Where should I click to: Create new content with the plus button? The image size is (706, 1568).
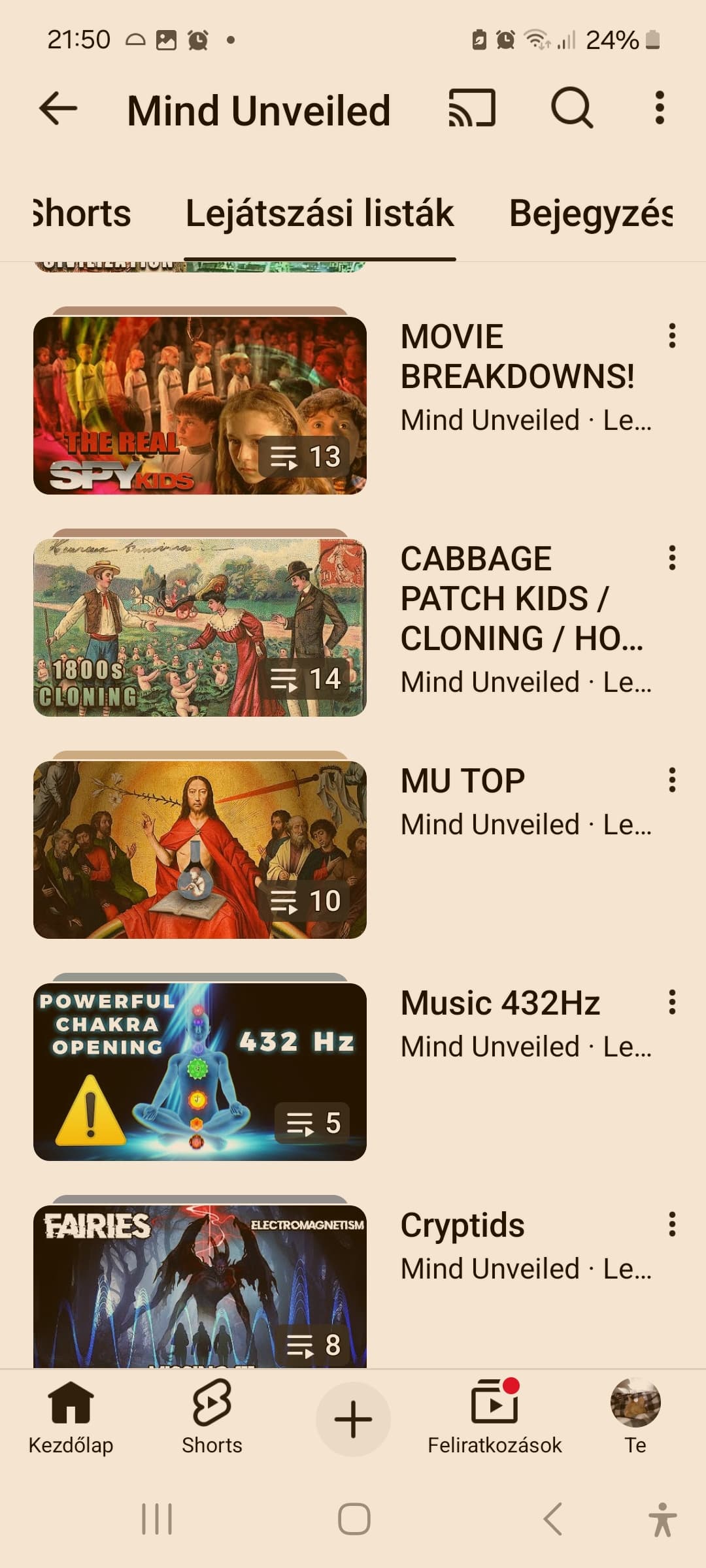tap(353, 1419)
